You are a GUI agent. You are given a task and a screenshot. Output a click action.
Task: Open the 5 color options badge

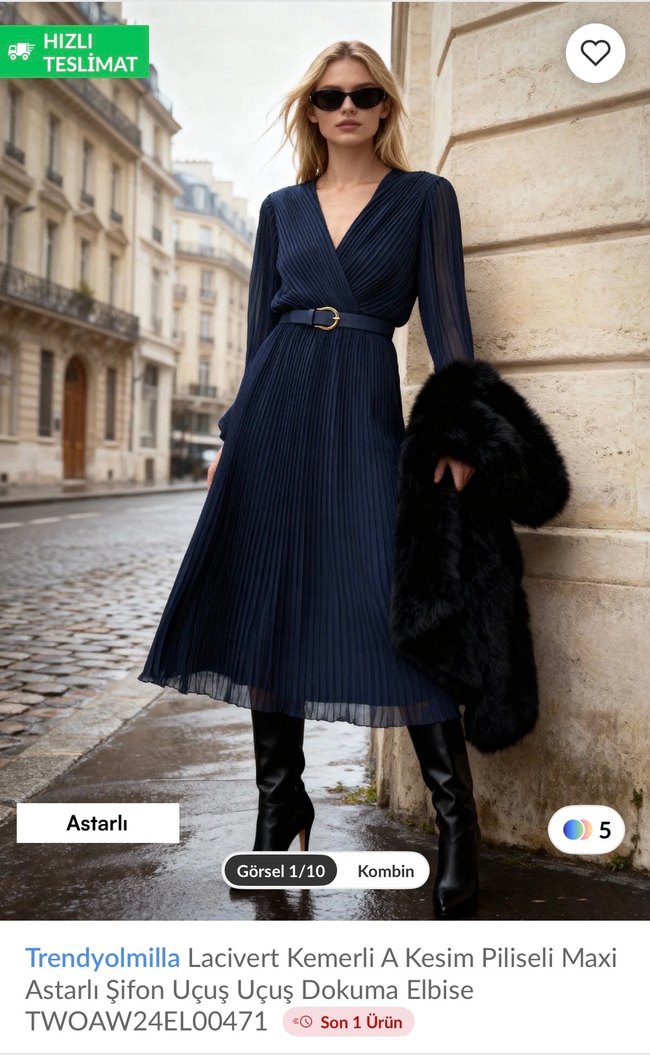(587, 829)
